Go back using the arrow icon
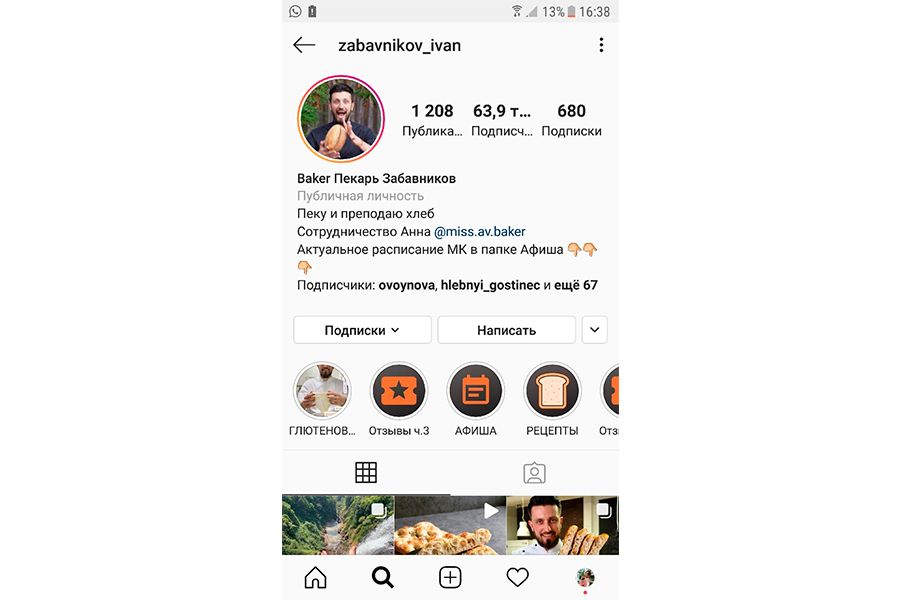900x600 pixels. tap(304, 46)
